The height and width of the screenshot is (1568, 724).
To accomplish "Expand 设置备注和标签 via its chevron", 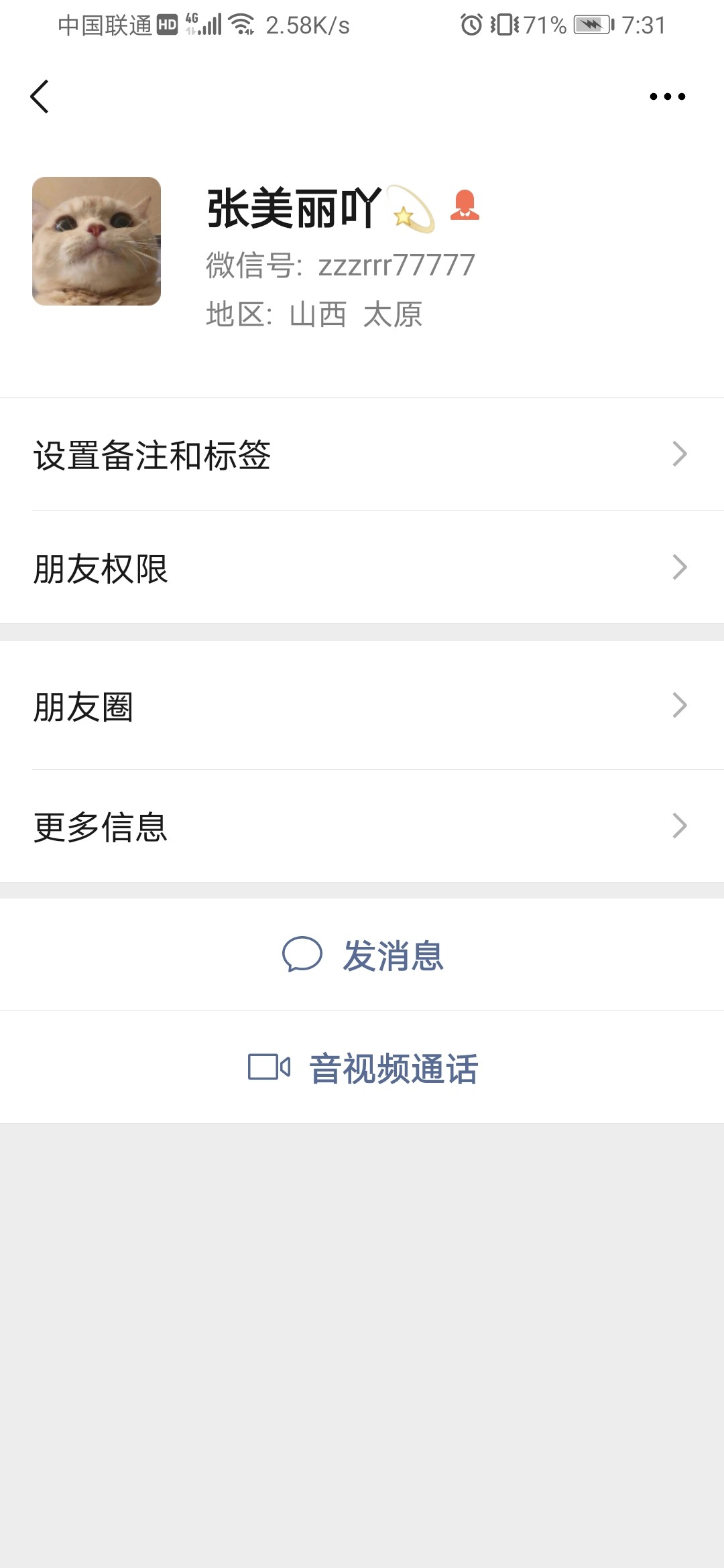I will [680, 455].
